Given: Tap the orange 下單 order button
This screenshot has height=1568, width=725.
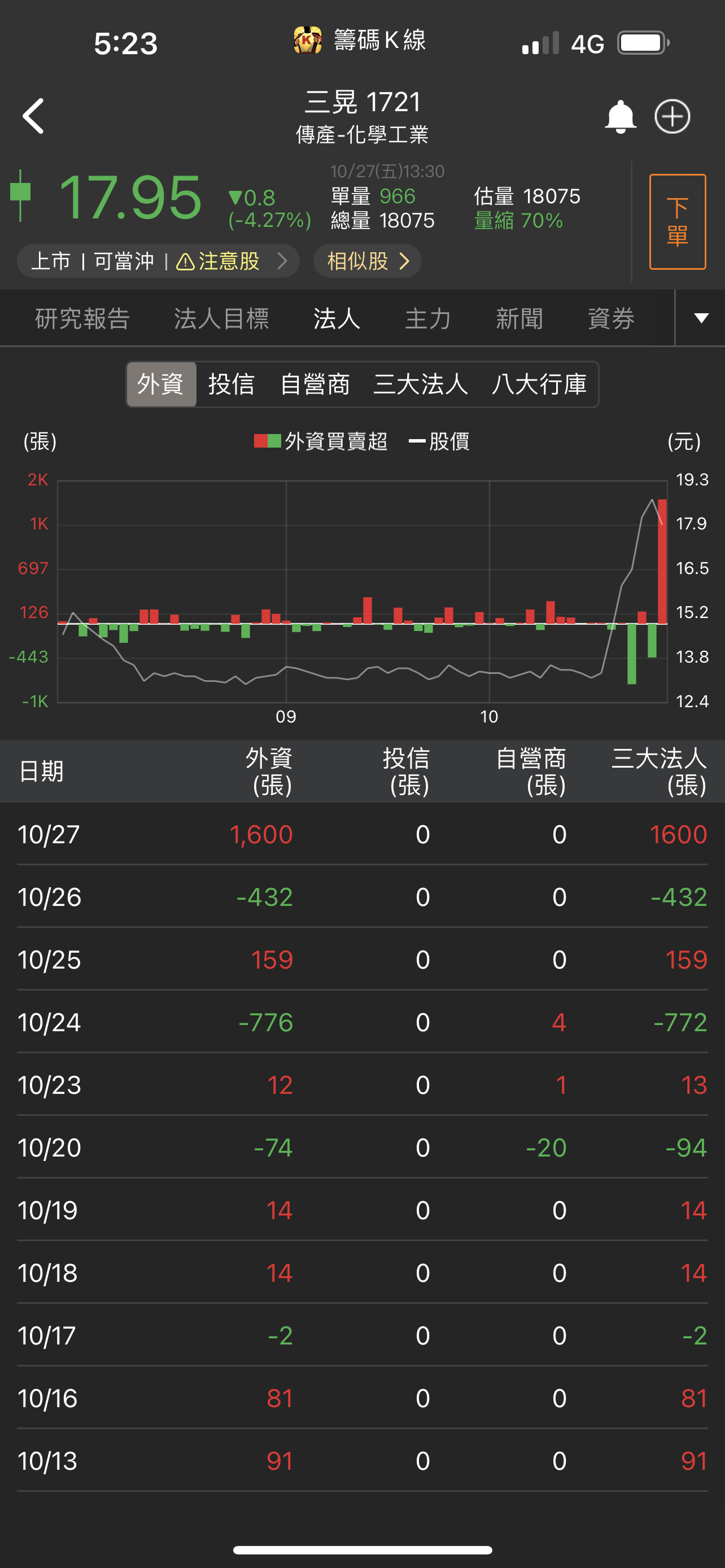Looking at the screenshot, I should coord(677,221).
